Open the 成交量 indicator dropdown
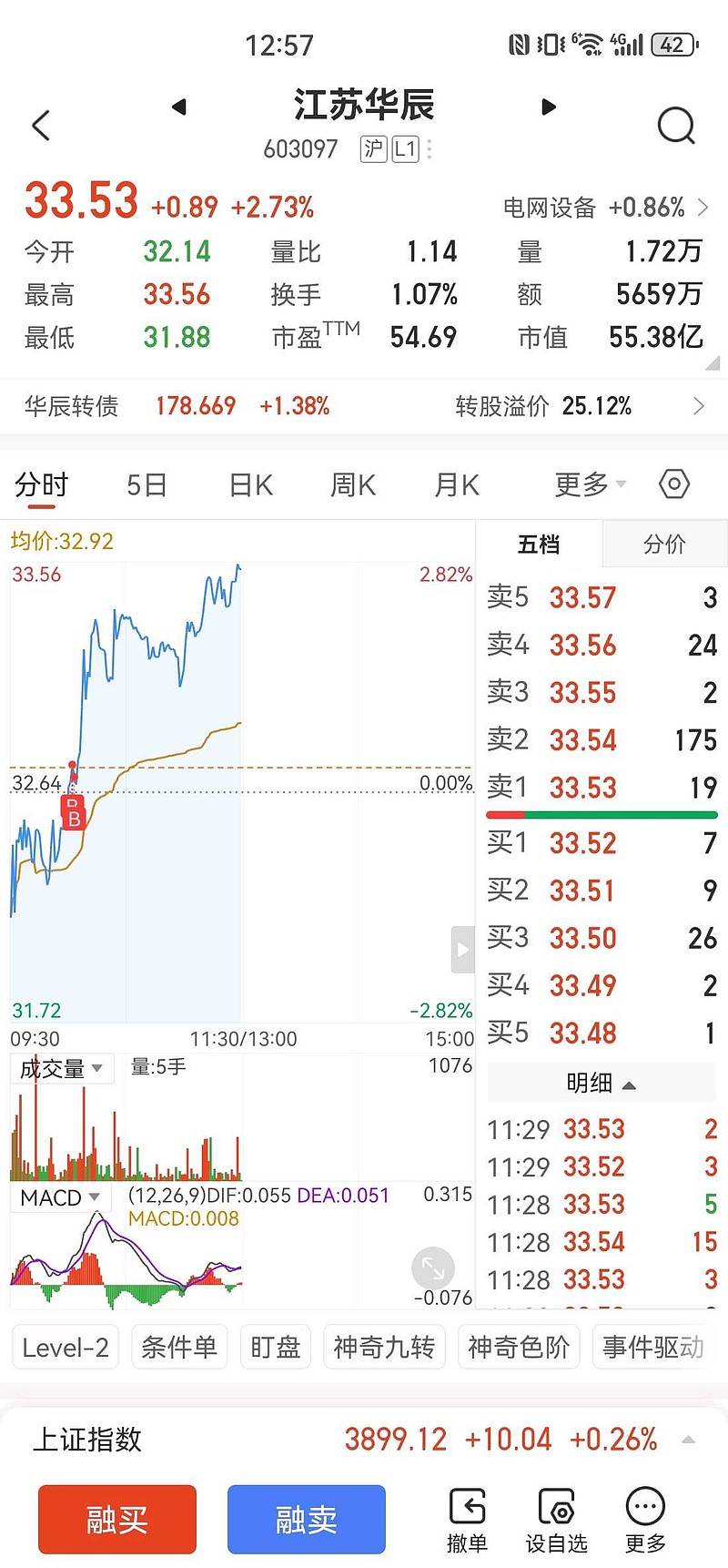 click(61, 1068)
